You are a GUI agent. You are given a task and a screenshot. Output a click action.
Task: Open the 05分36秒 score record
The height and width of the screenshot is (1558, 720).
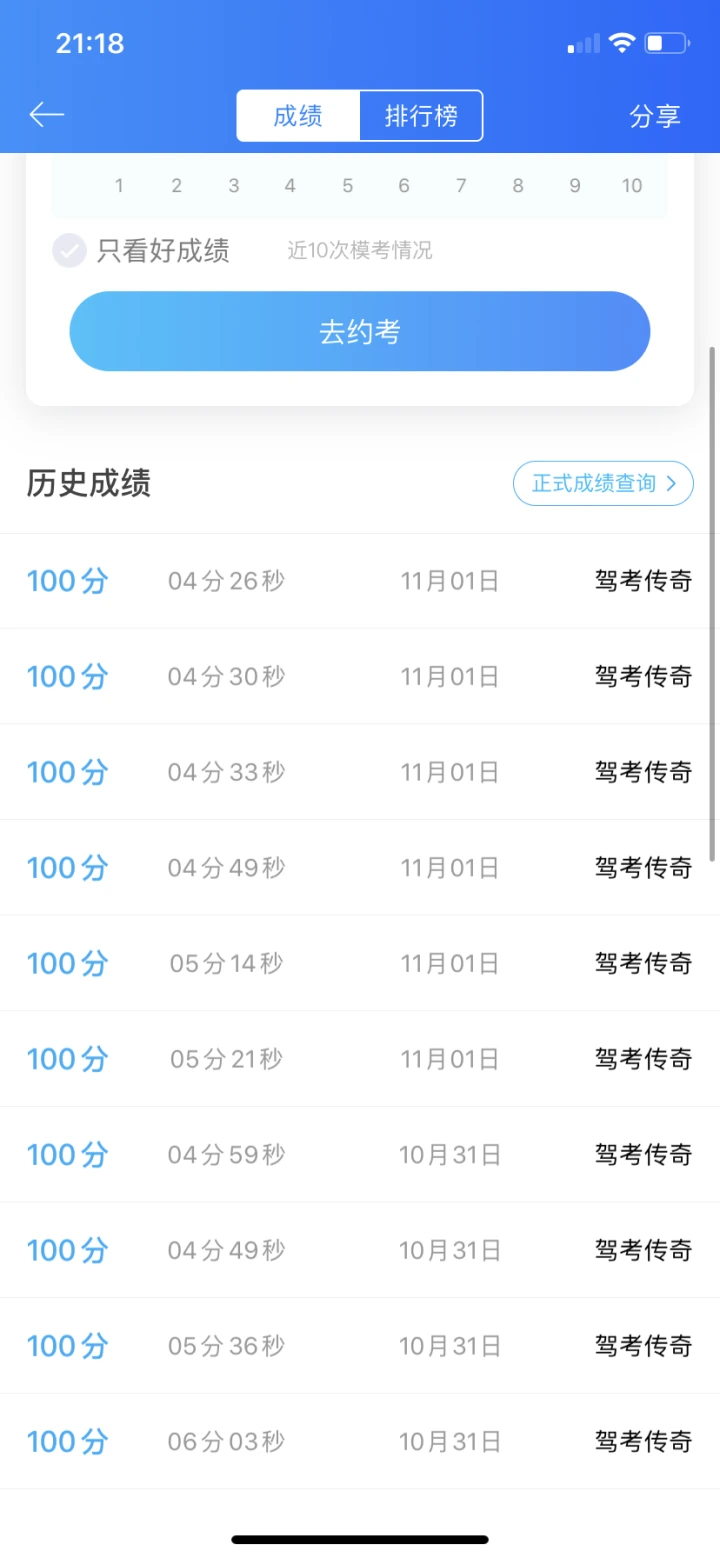[x=360, y=1346]
